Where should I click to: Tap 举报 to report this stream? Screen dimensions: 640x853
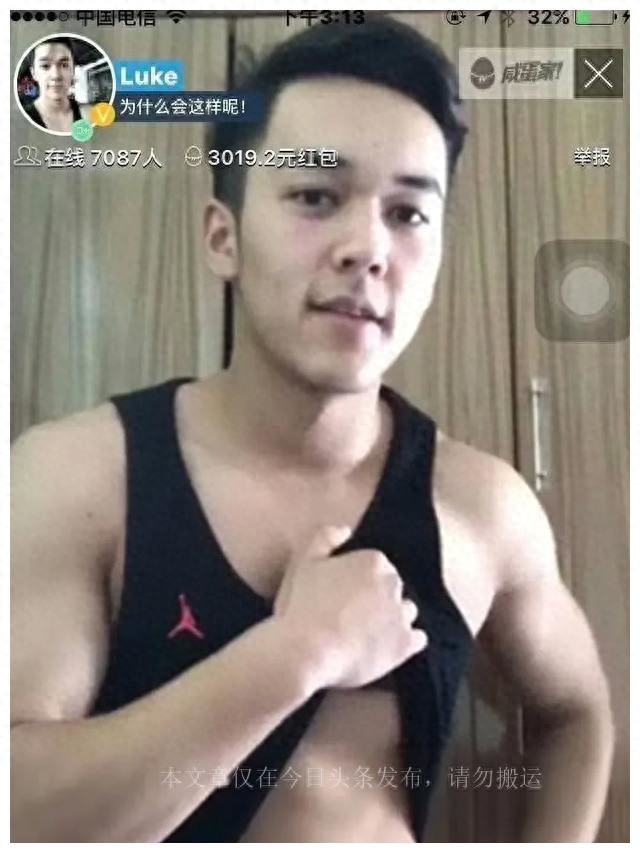pyautogui.click(x=591, y=157)
